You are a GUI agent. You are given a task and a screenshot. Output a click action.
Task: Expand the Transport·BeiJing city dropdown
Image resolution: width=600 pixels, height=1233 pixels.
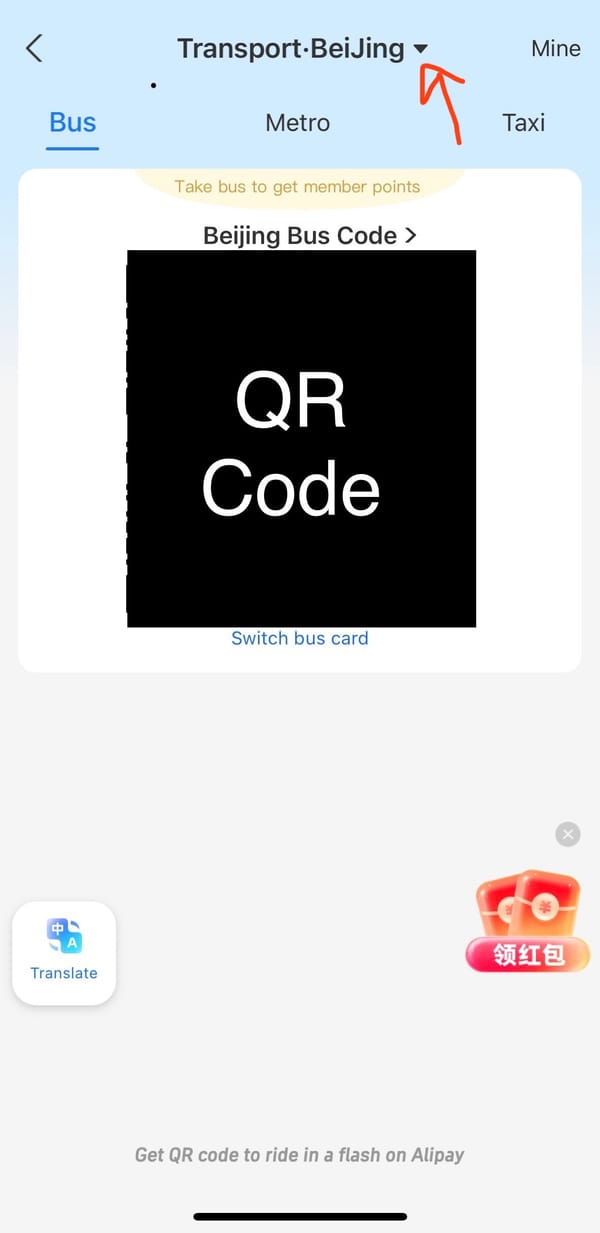(x=420, y=48)
